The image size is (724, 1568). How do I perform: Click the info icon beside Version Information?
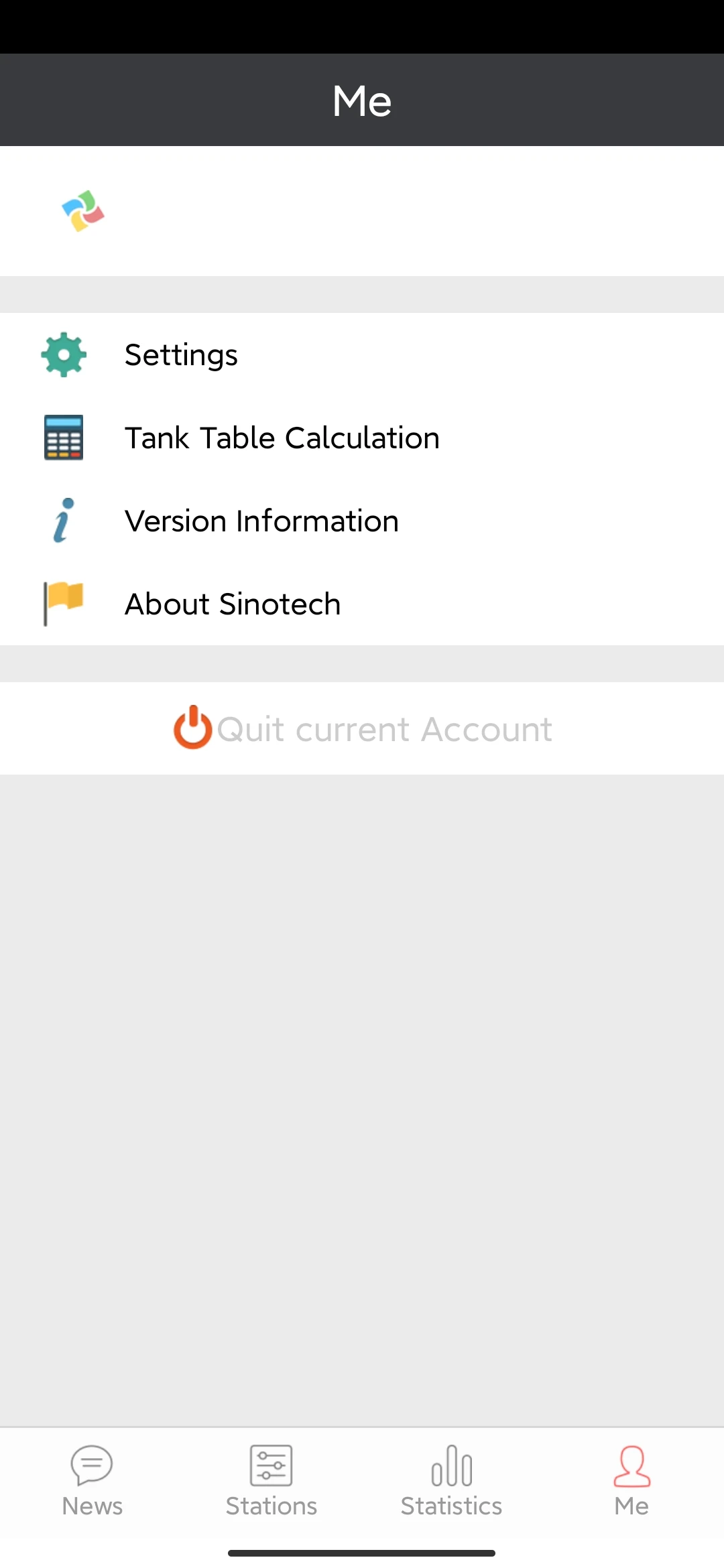pyautogui.click(x=63, y=521)
